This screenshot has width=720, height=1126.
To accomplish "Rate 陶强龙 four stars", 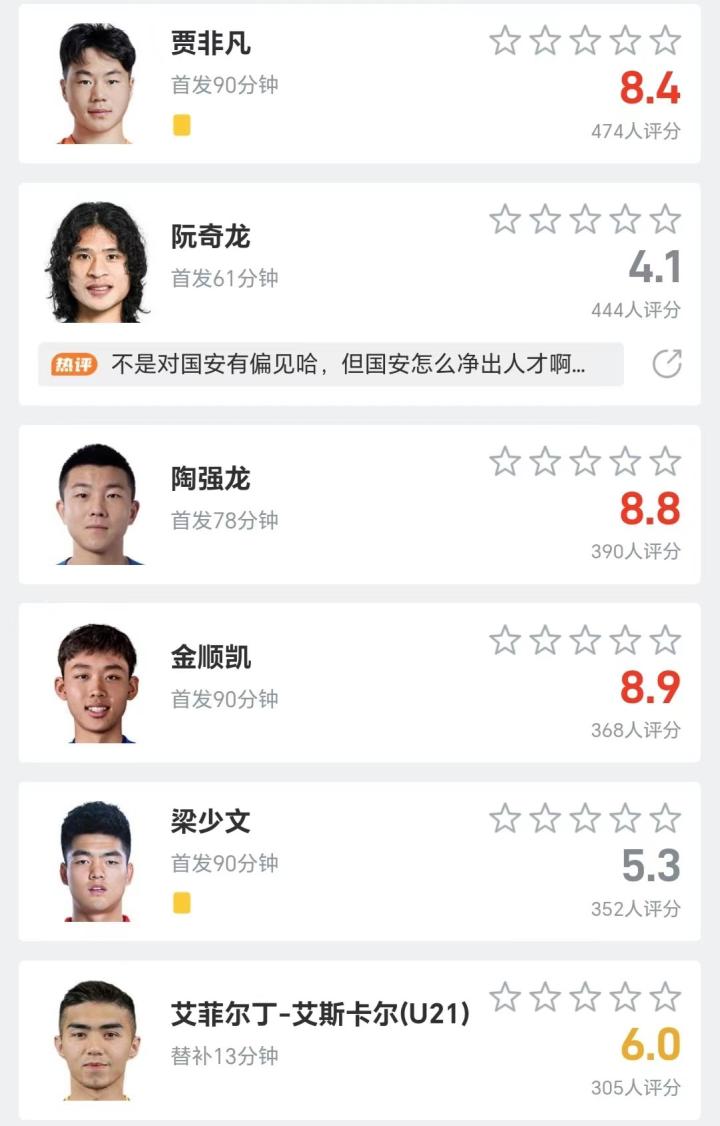I will click(625, 461).
